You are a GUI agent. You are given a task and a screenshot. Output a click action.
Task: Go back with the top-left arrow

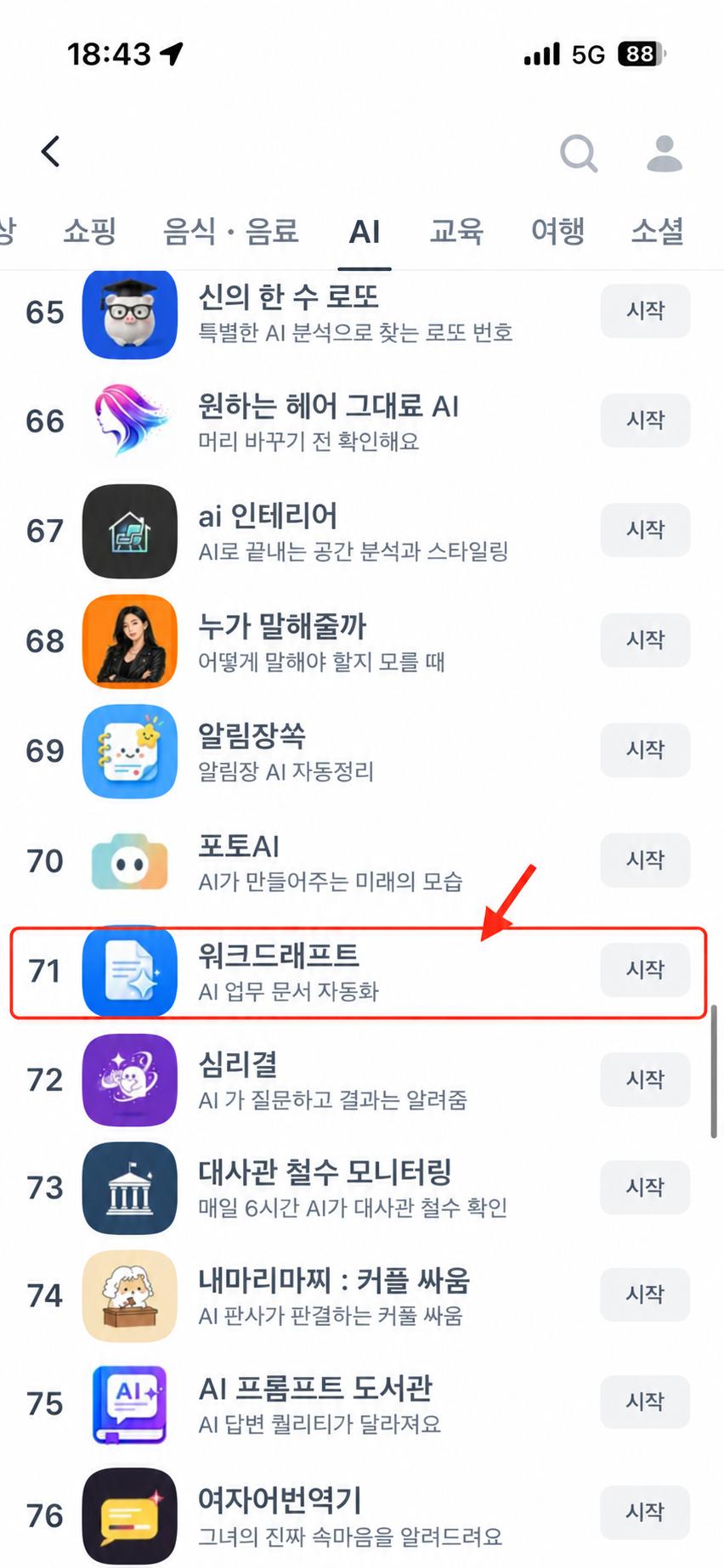[51, 152]
